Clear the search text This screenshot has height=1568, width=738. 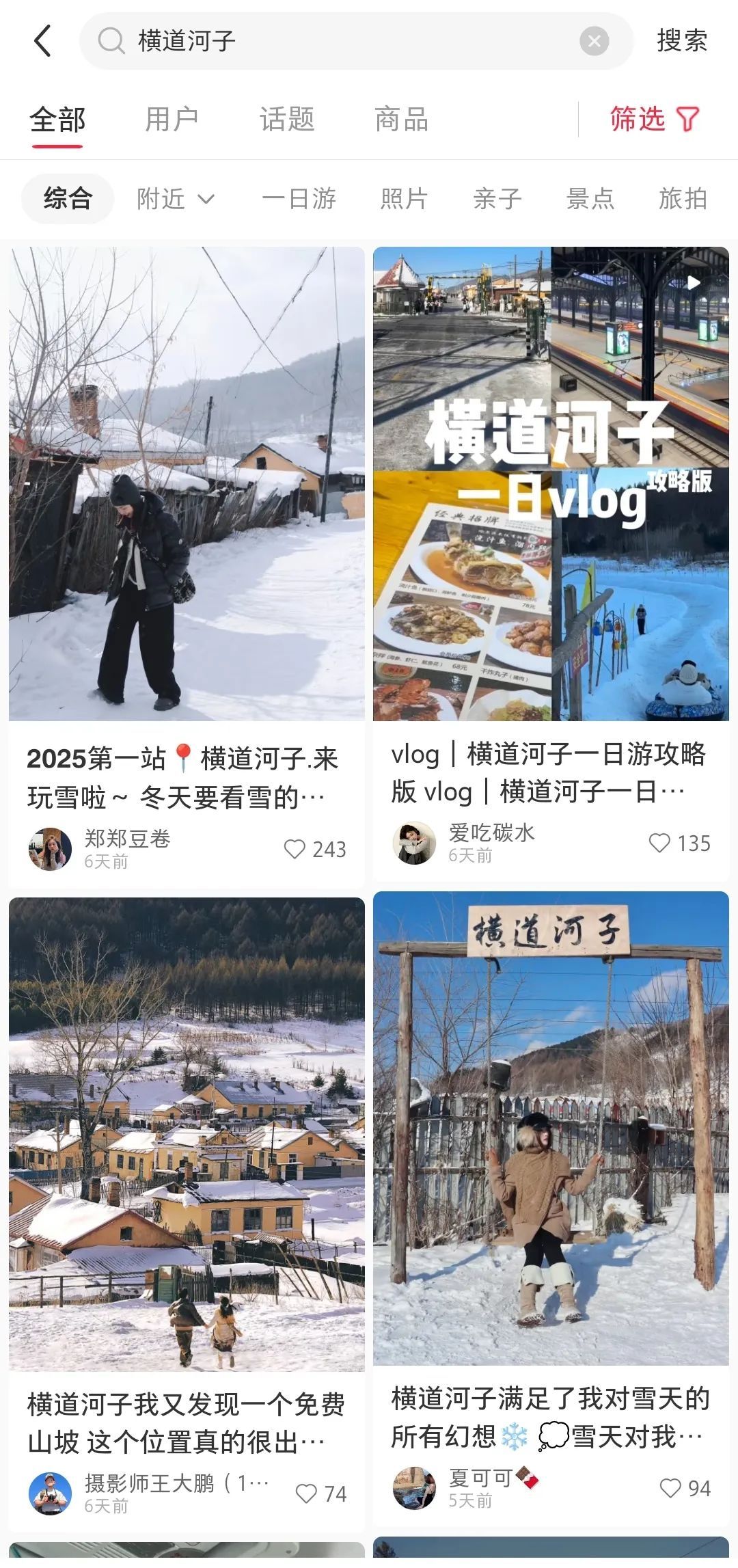click(594, 41)
